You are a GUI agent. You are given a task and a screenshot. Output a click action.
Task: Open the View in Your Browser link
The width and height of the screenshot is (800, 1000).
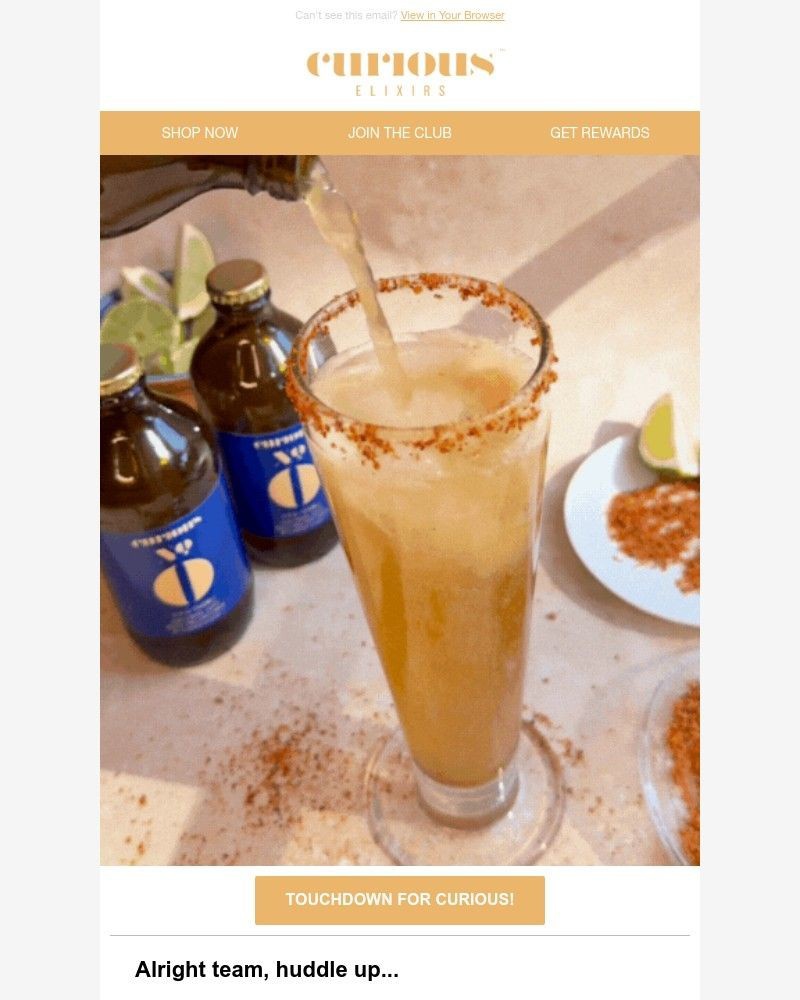452,16
